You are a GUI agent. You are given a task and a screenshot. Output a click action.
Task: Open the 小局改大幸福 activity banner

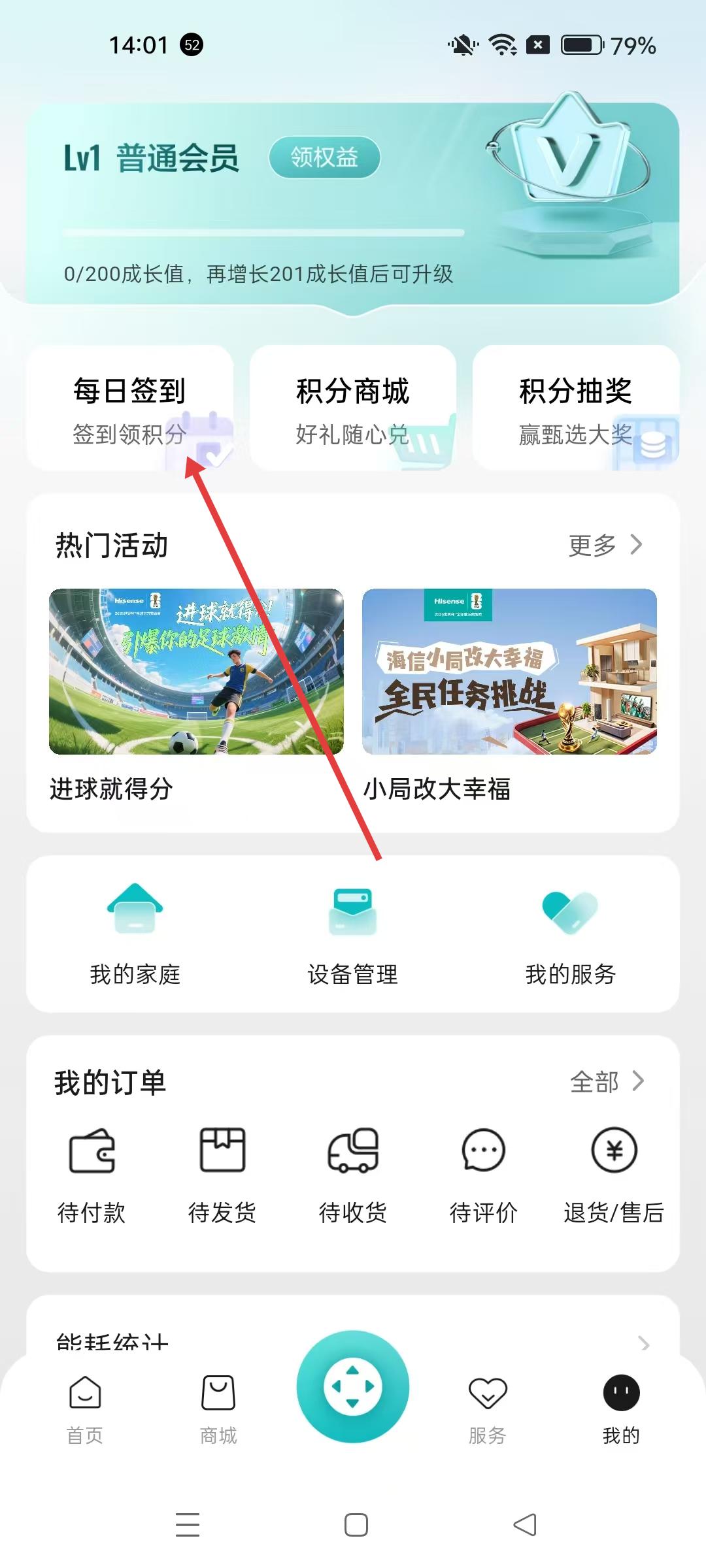[509, 672]
